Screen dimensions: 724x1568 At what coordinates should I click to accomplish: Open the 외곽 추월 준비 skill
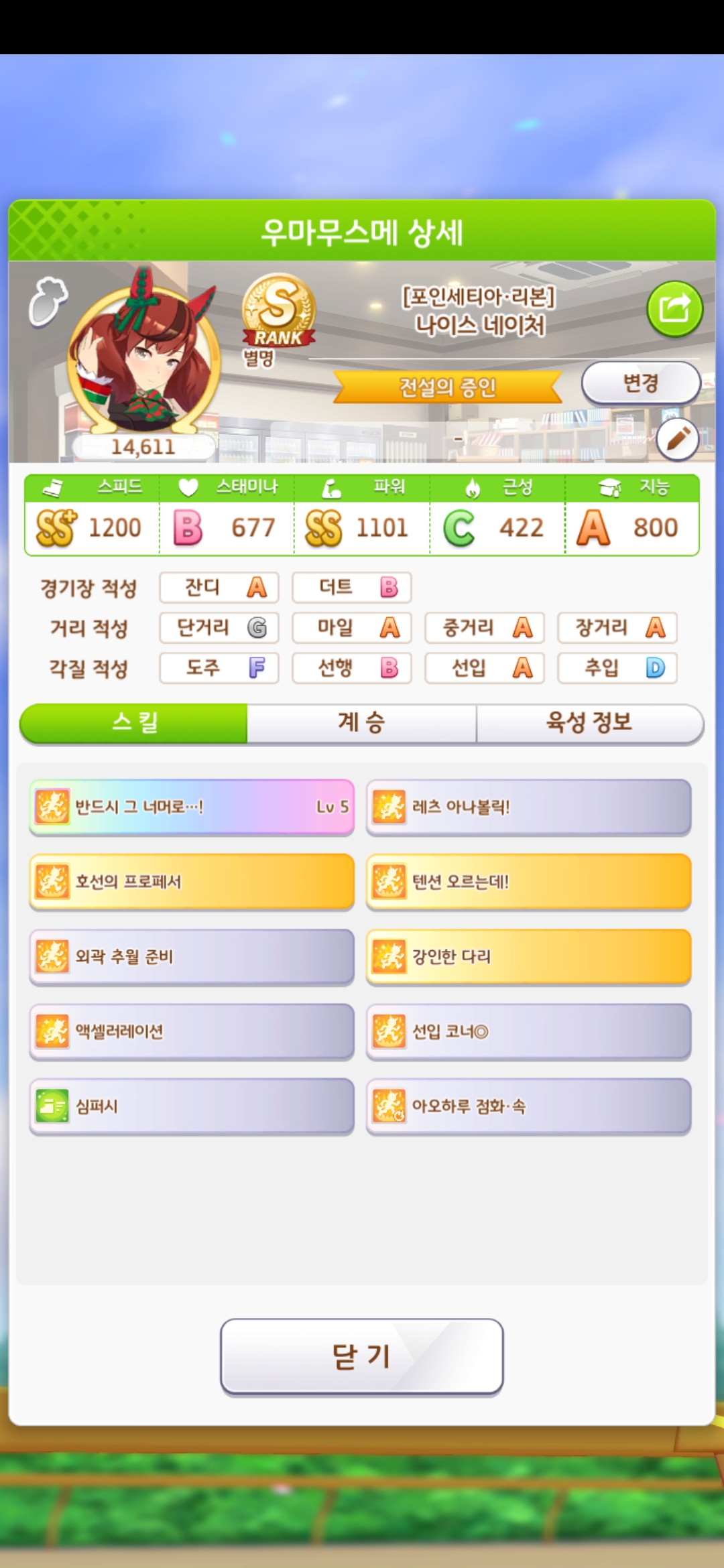coord(192,957)
